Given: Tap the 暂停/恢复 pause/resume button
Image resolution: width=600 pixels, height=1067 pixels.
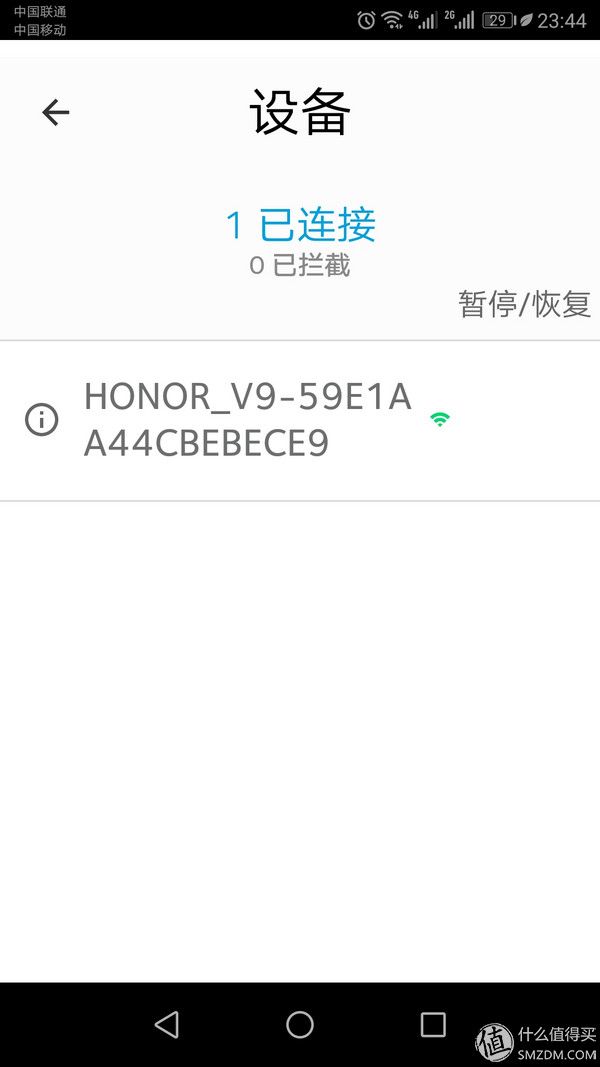Looking at the screenshot, I should (x=524, y=303).
